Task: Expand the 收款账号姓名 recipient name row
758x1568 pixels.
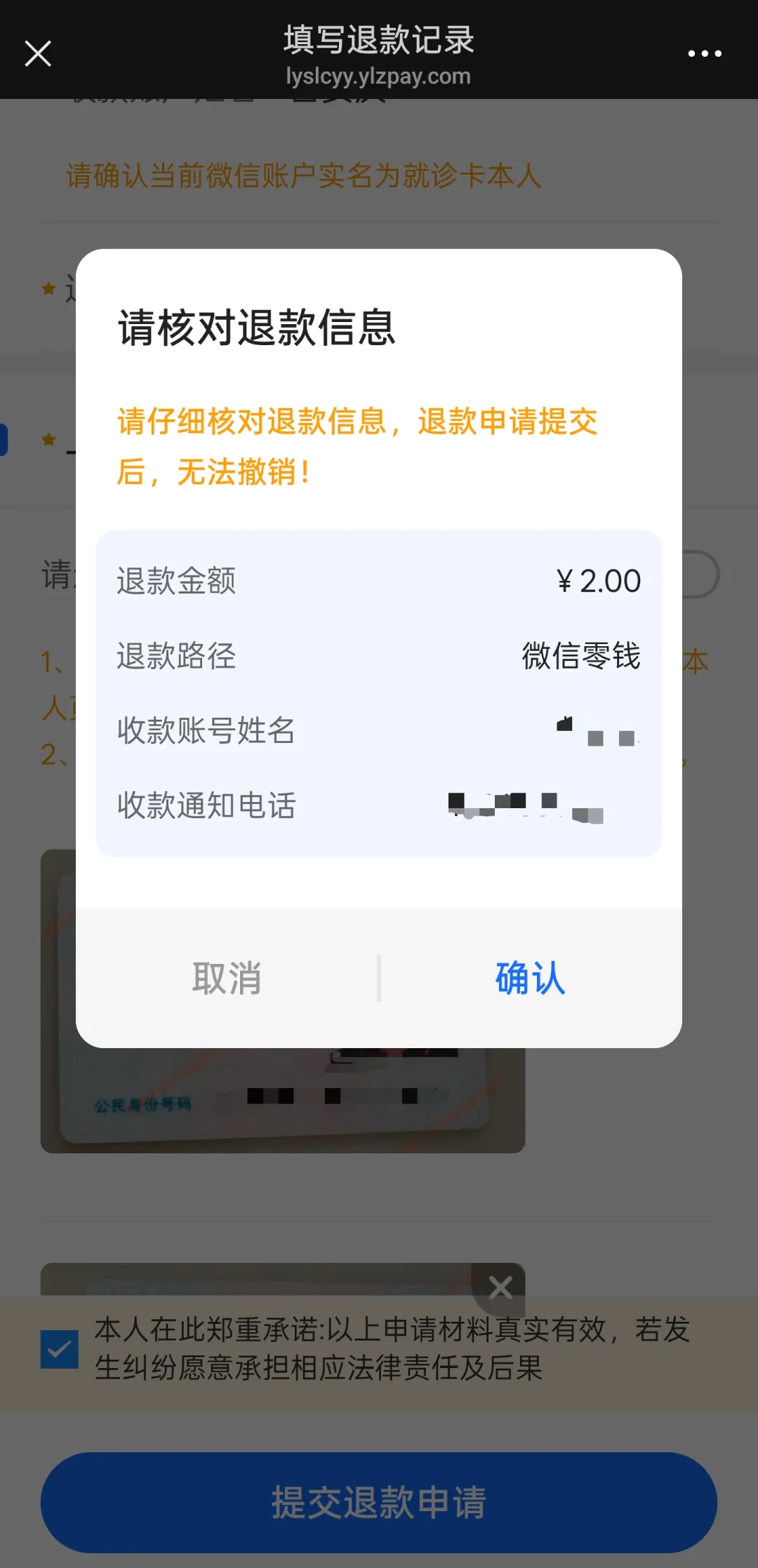Action: pyautogui.click(x=379, y=730)
